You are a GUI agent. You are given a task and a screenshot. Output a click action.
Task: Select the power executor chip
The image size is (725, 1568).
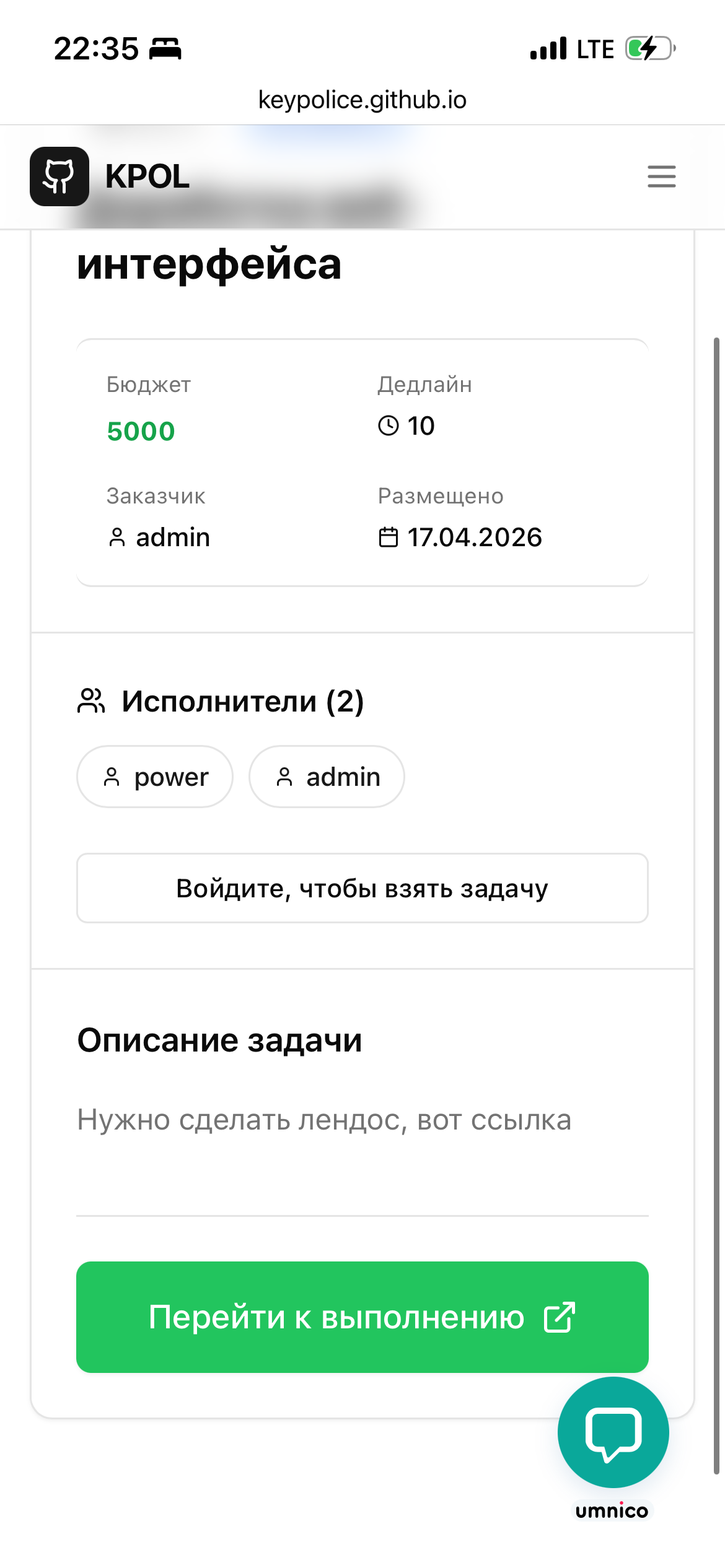pyautogui.click(x=155, y=777)
